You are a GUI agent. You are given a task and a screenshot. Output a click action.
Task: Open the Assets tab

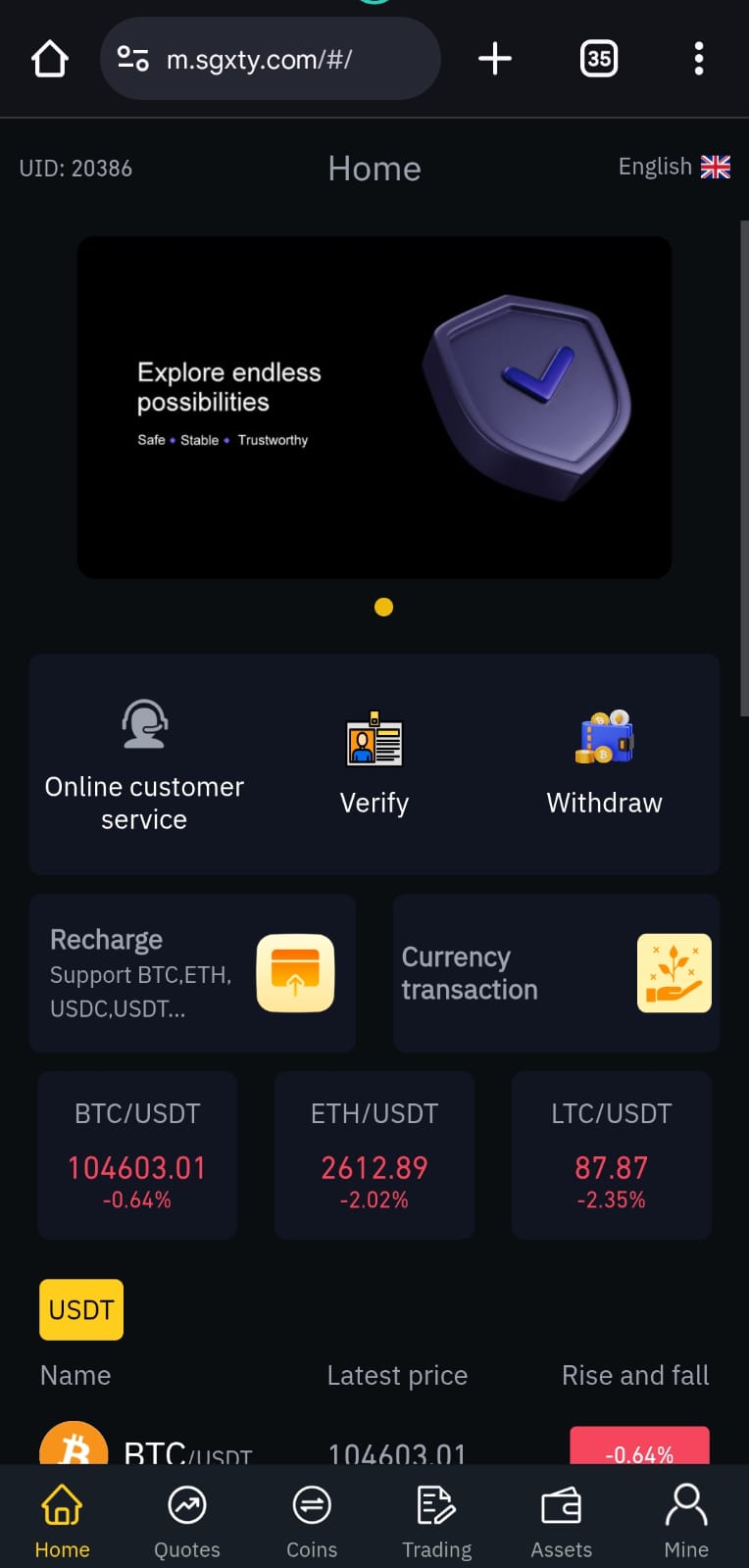pos(562,1521)
